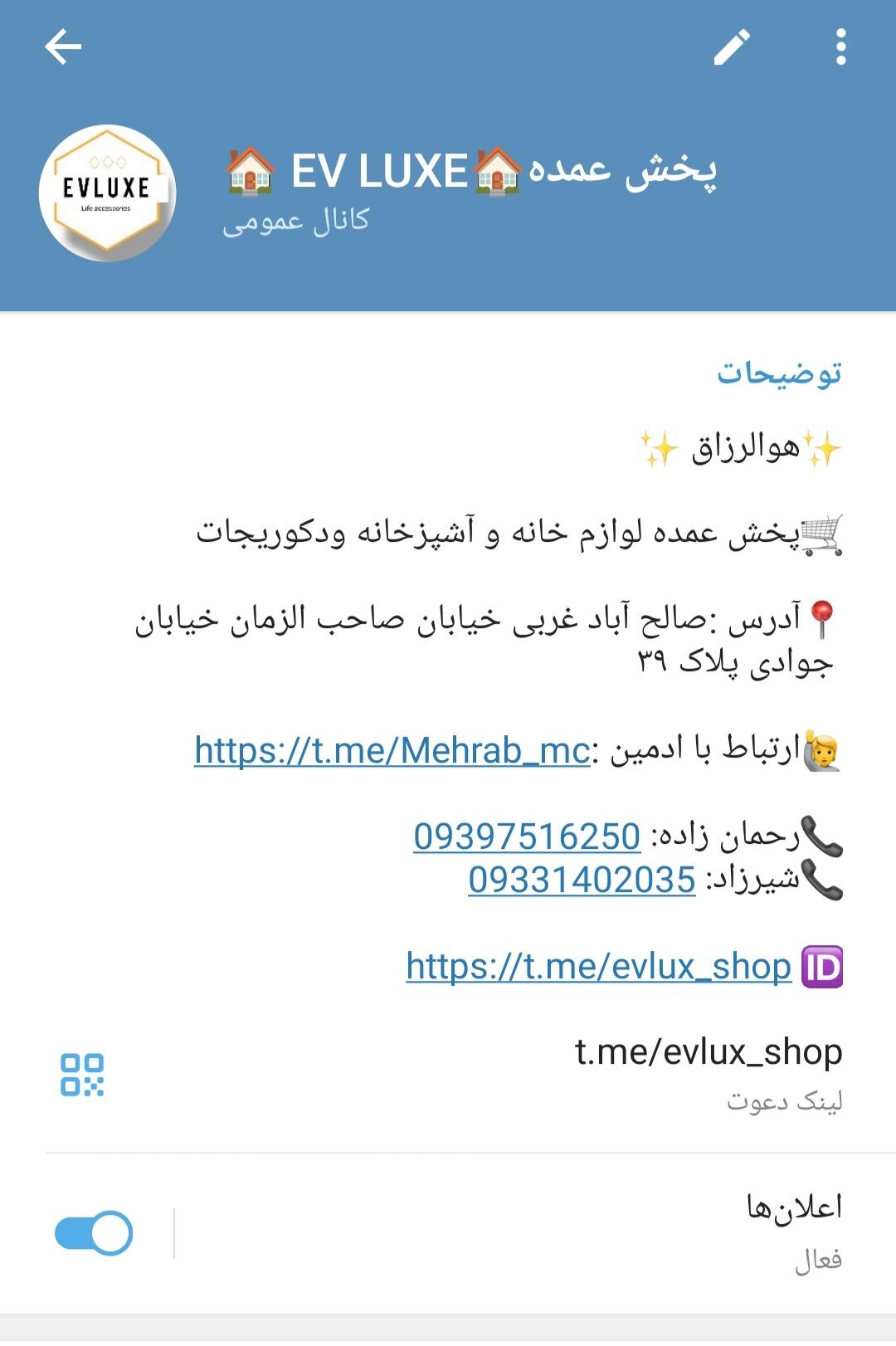Go back using the arrow icon
Image resolution: width=896 pixels, height=1346 pixels.
point(63,46)
